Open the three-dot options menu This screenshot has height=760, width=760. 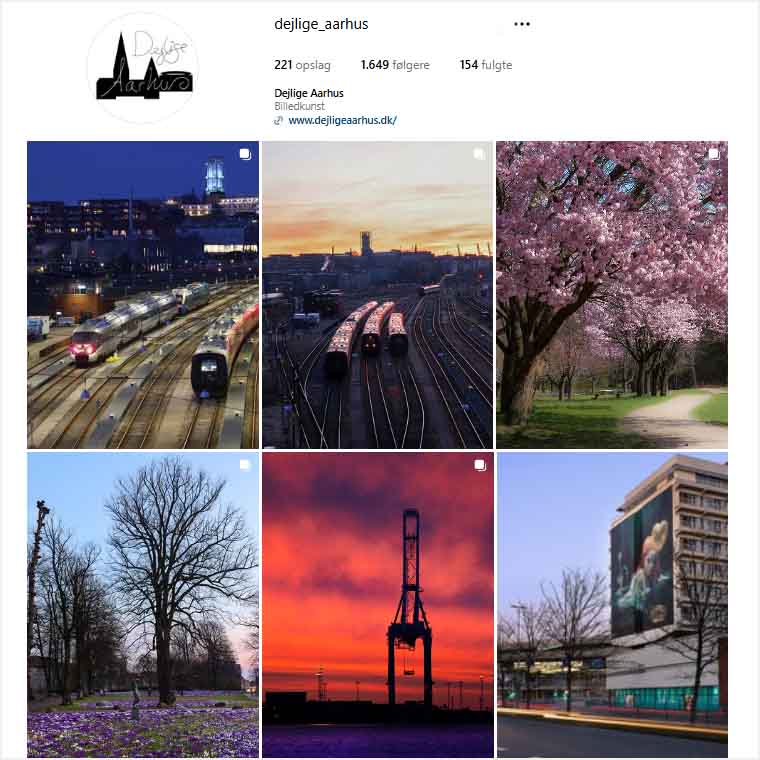tap(522, 24)
